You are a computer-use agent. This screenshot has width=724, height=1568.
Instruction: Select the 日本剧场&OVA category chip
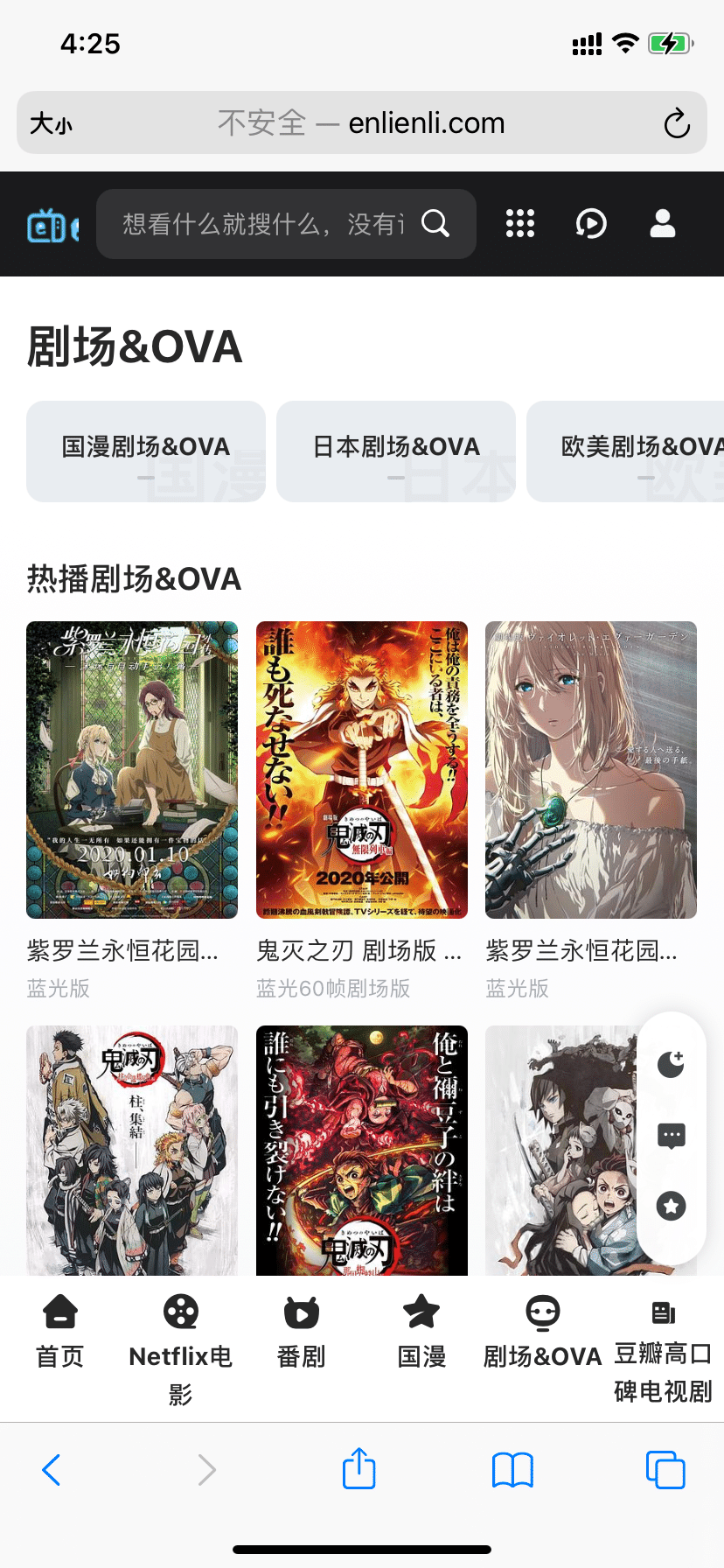point(396,451)
